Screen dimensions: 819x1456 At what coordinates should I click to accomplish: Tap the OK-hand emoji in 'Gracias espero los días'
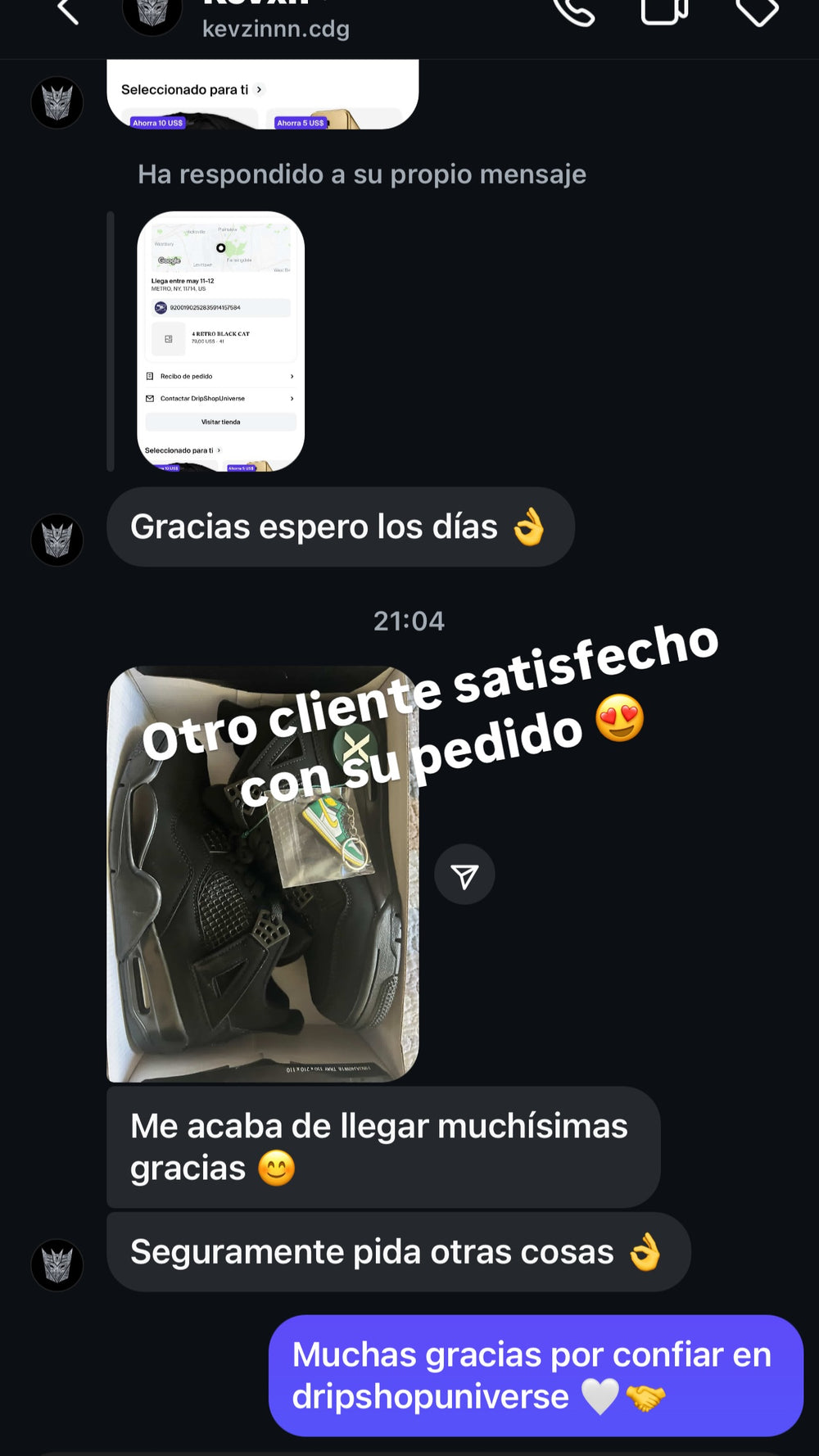click(x=529, y=527)
